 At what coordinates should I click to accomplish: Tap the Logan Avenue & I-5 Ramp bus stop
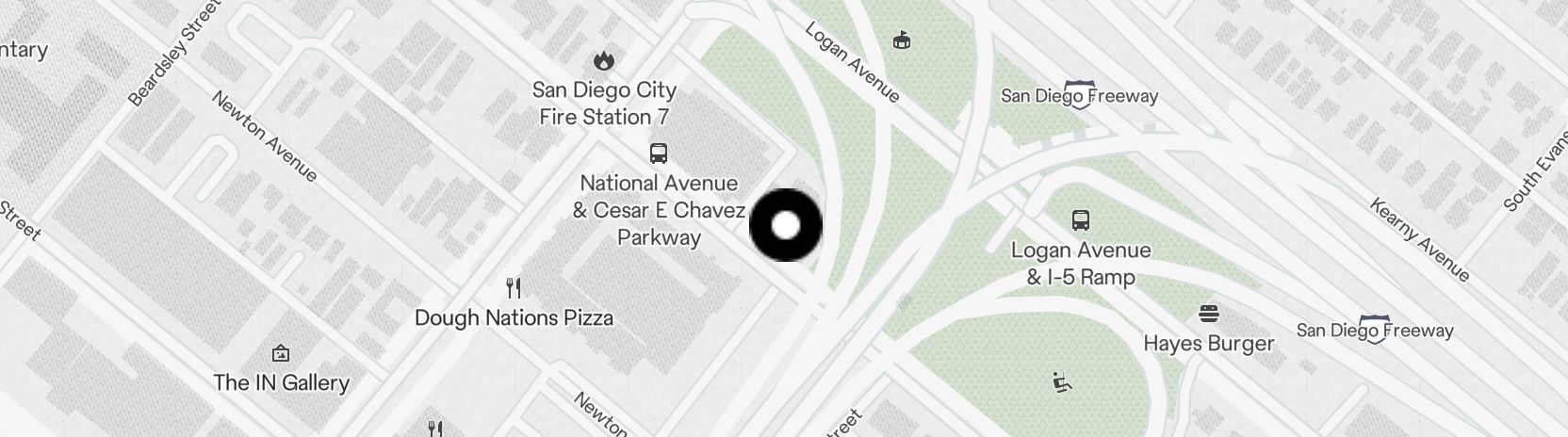pos(1081,221)
